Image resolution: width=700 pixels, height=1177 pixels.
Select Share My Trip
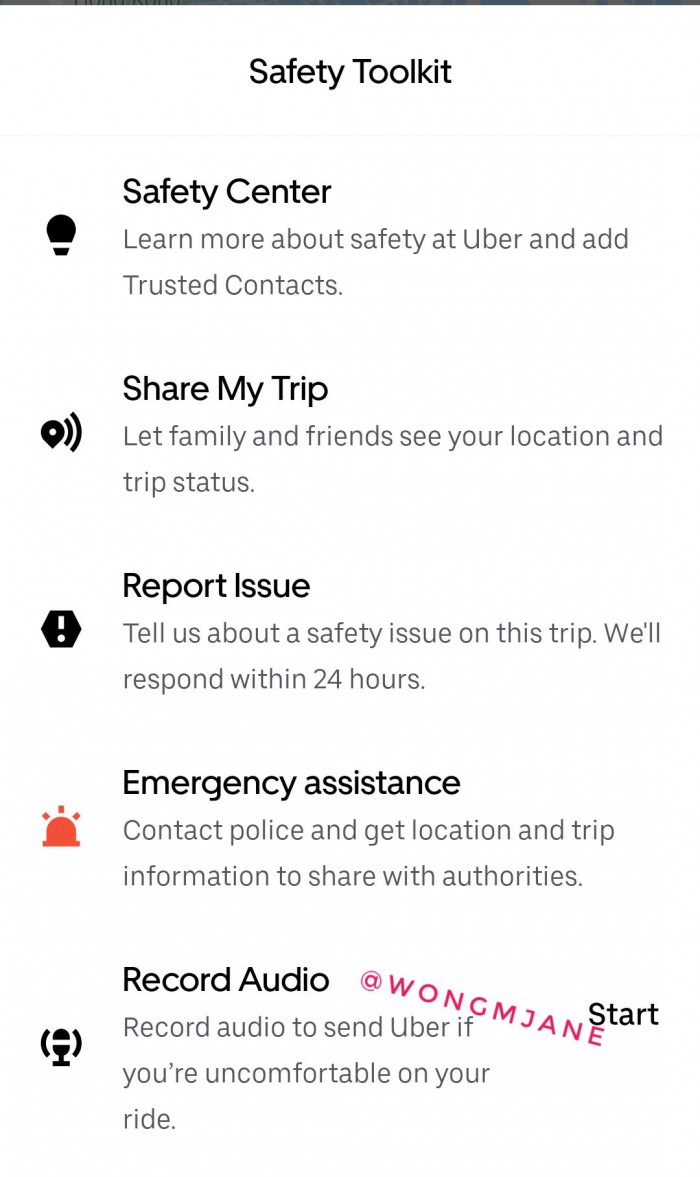225,389
